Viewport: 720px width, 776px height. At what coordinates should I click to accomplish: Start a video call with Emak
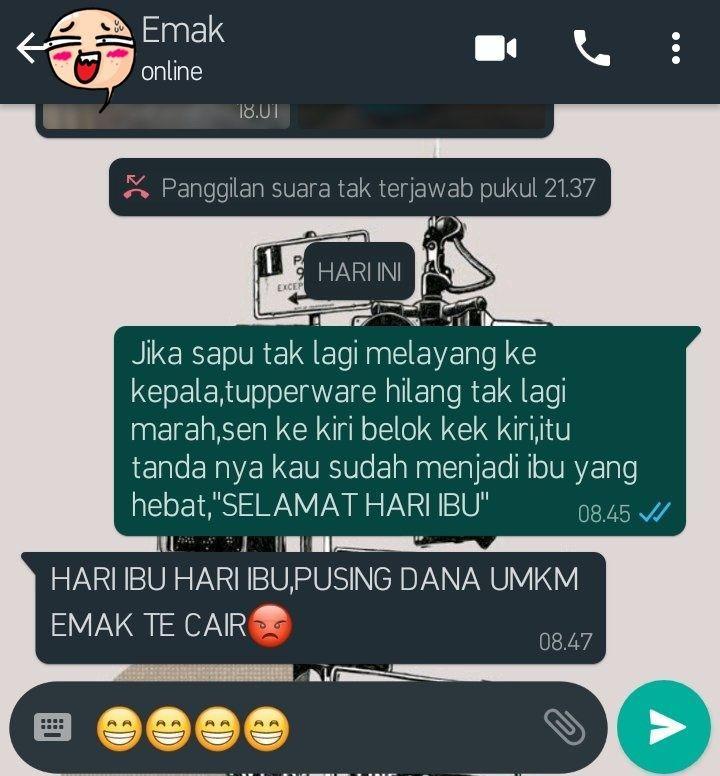click(495, 48)
